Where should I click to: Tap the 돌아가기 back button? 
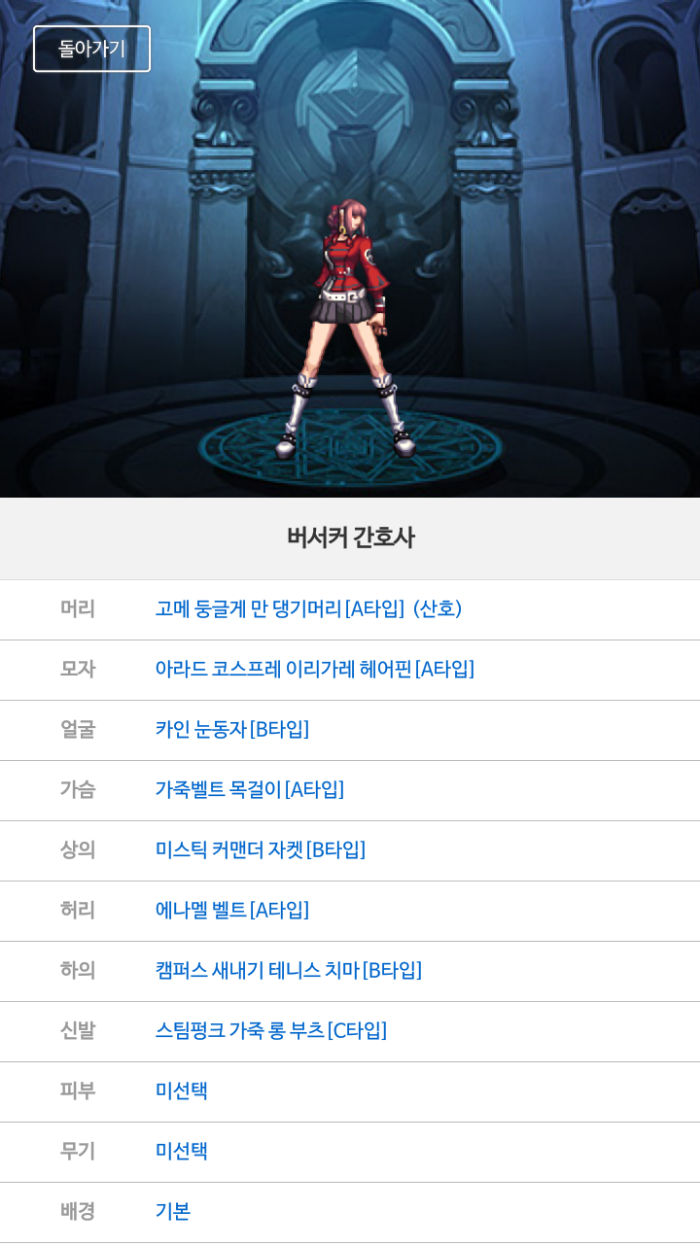point(92,49)
